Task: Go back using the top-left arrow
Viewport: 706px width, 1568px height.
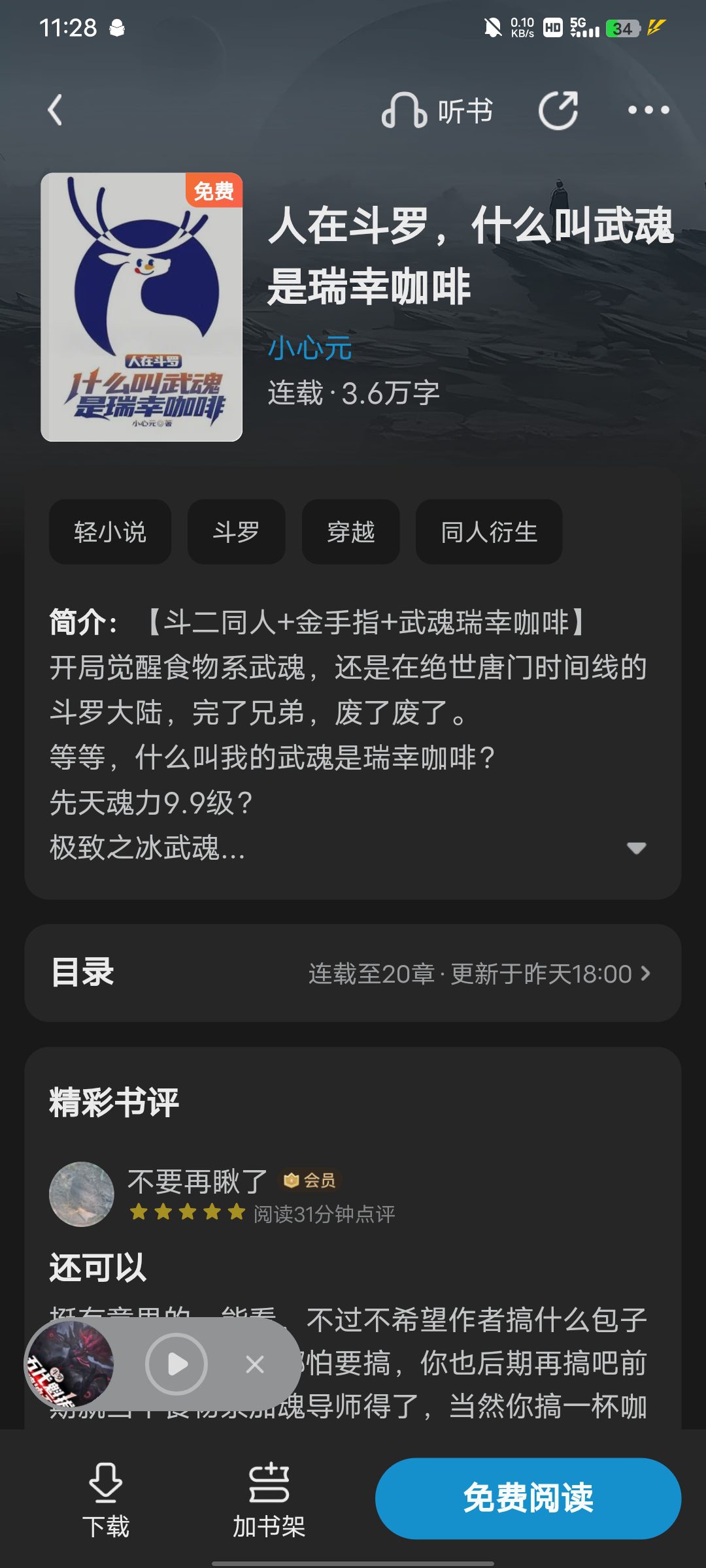Action: click(x=56, y=110)
